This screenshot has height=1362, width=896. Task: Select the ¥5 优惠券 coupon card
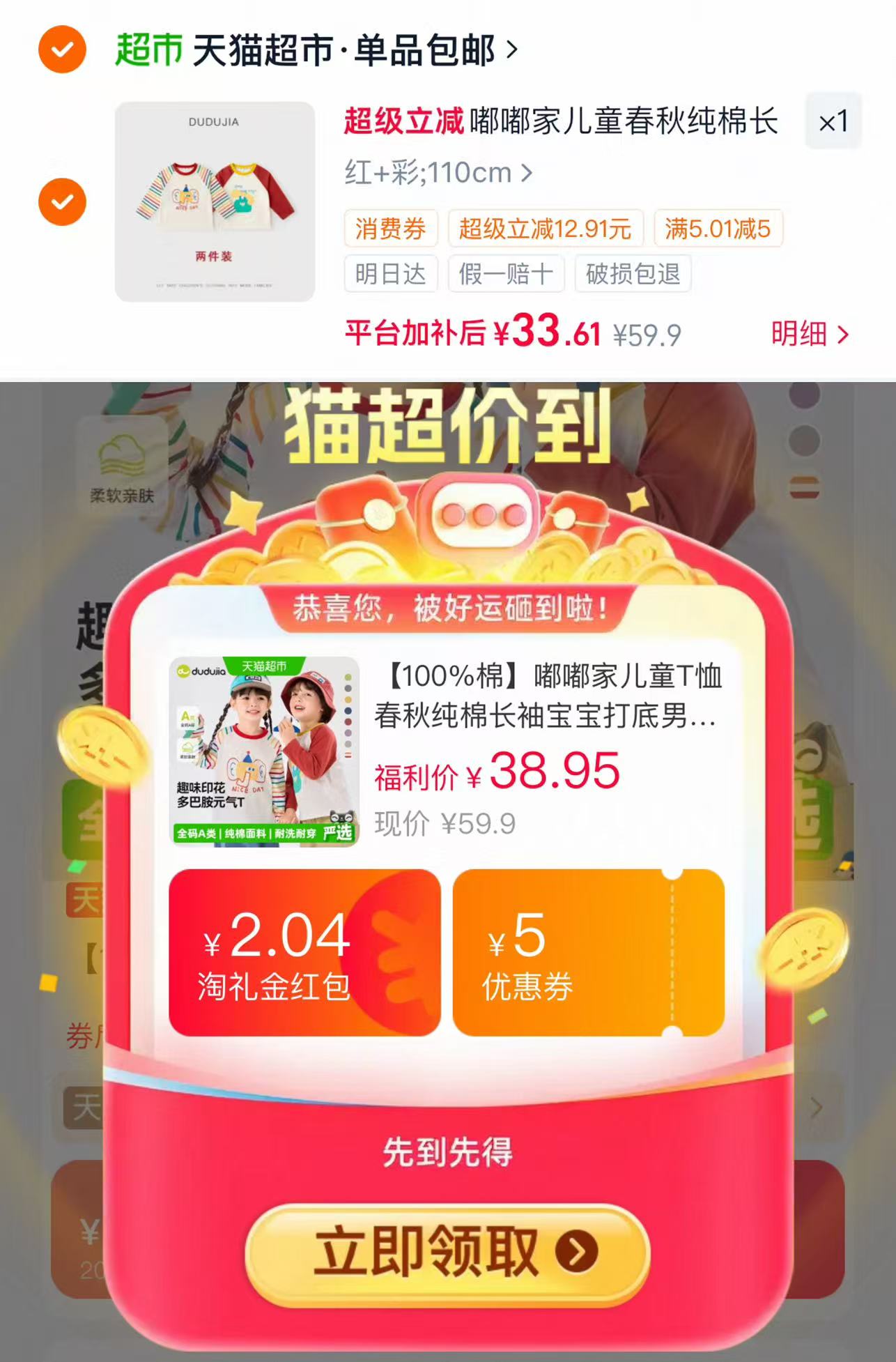[589, 952]
